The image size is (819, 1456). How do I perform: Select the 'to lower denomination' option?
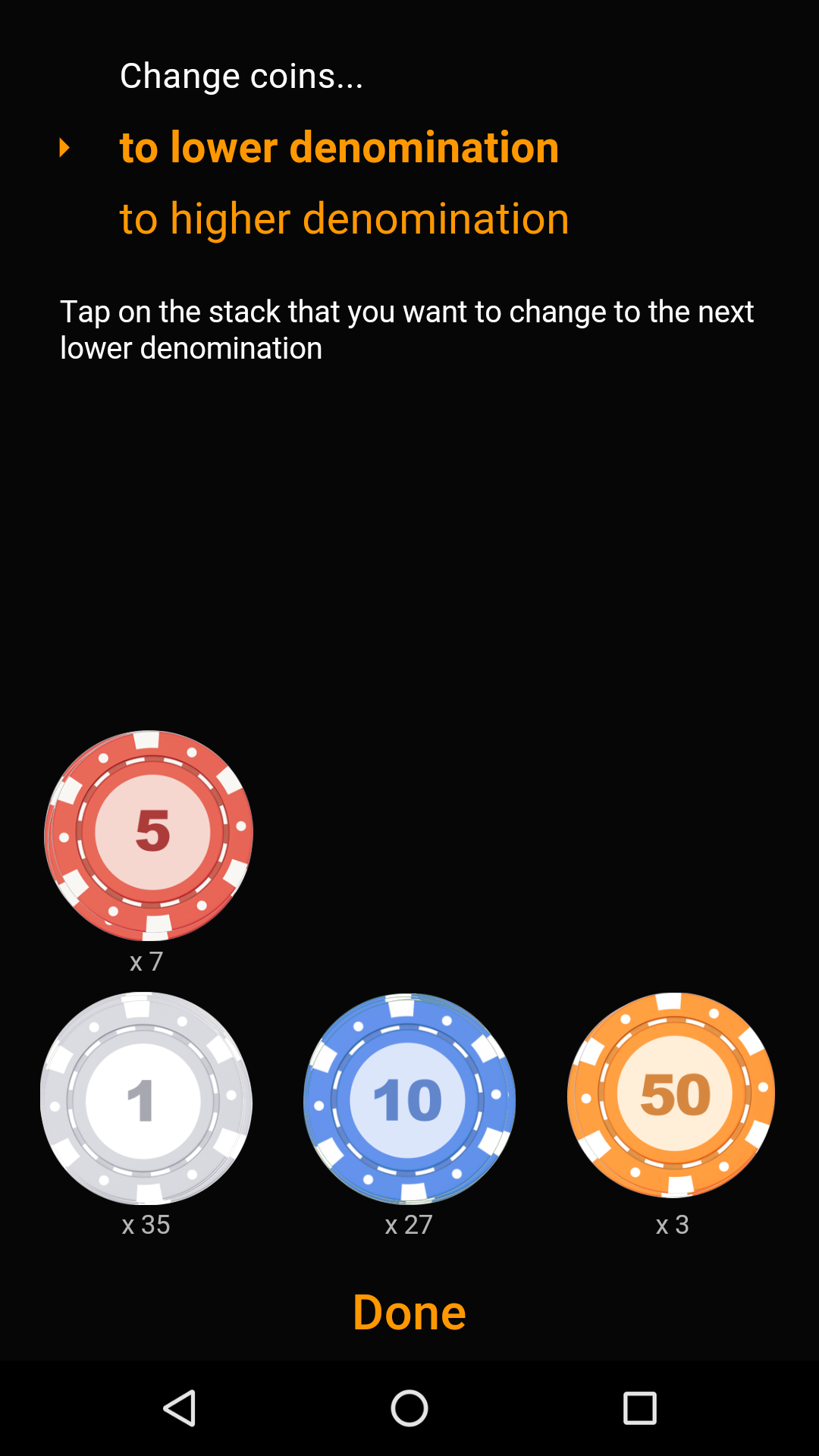click(339, 147)
